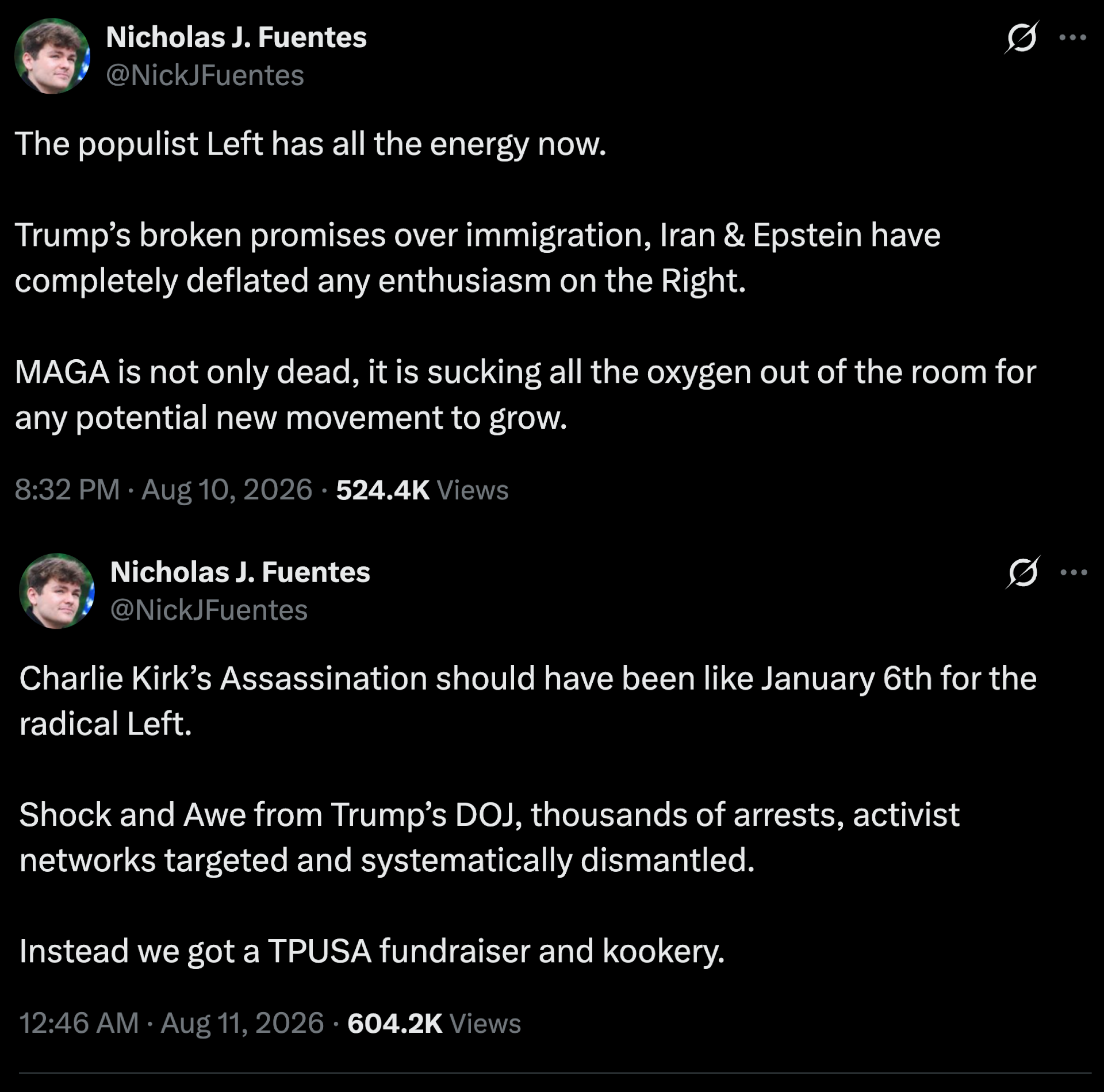
Task: Open more options on the populist Left post
Action: 1073,38
